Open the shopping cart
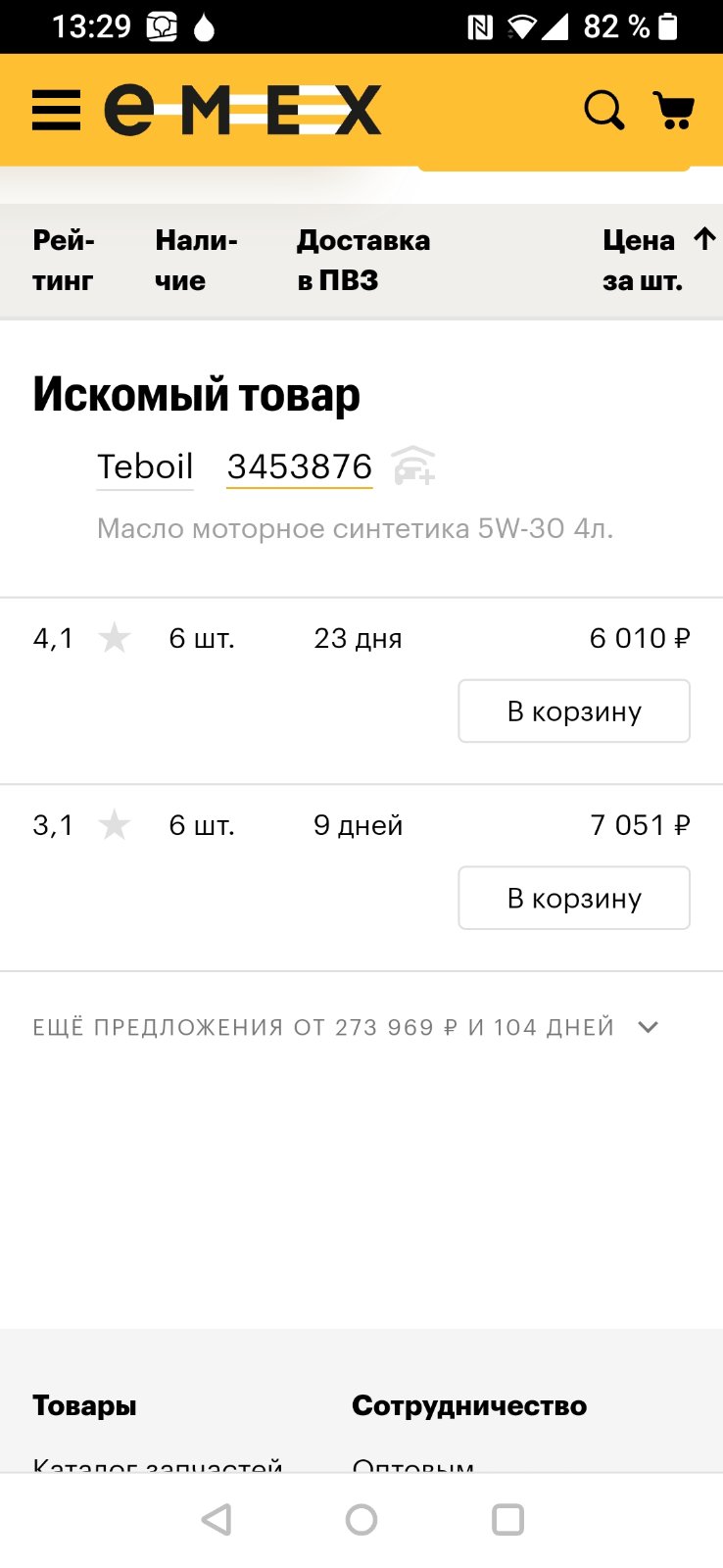The height and width of the screenshot is (1568, 723). pos(674,110)
